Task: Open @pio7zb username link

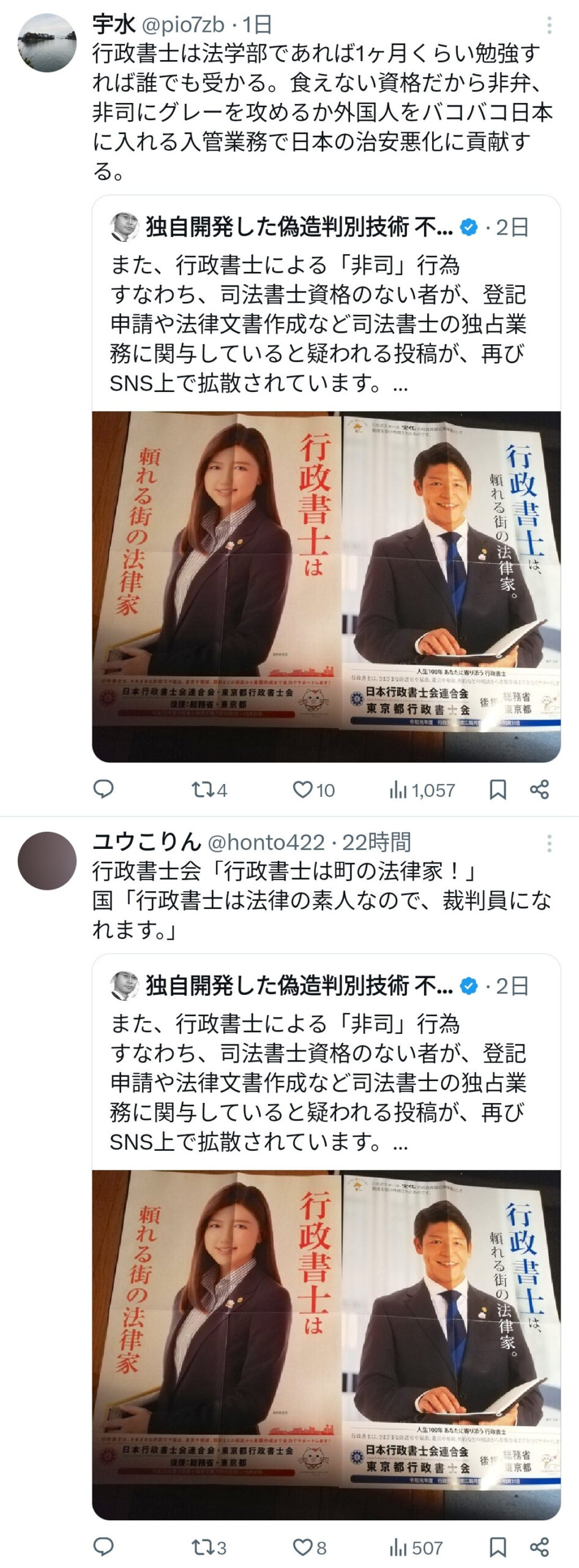Action: pos(182,25)
